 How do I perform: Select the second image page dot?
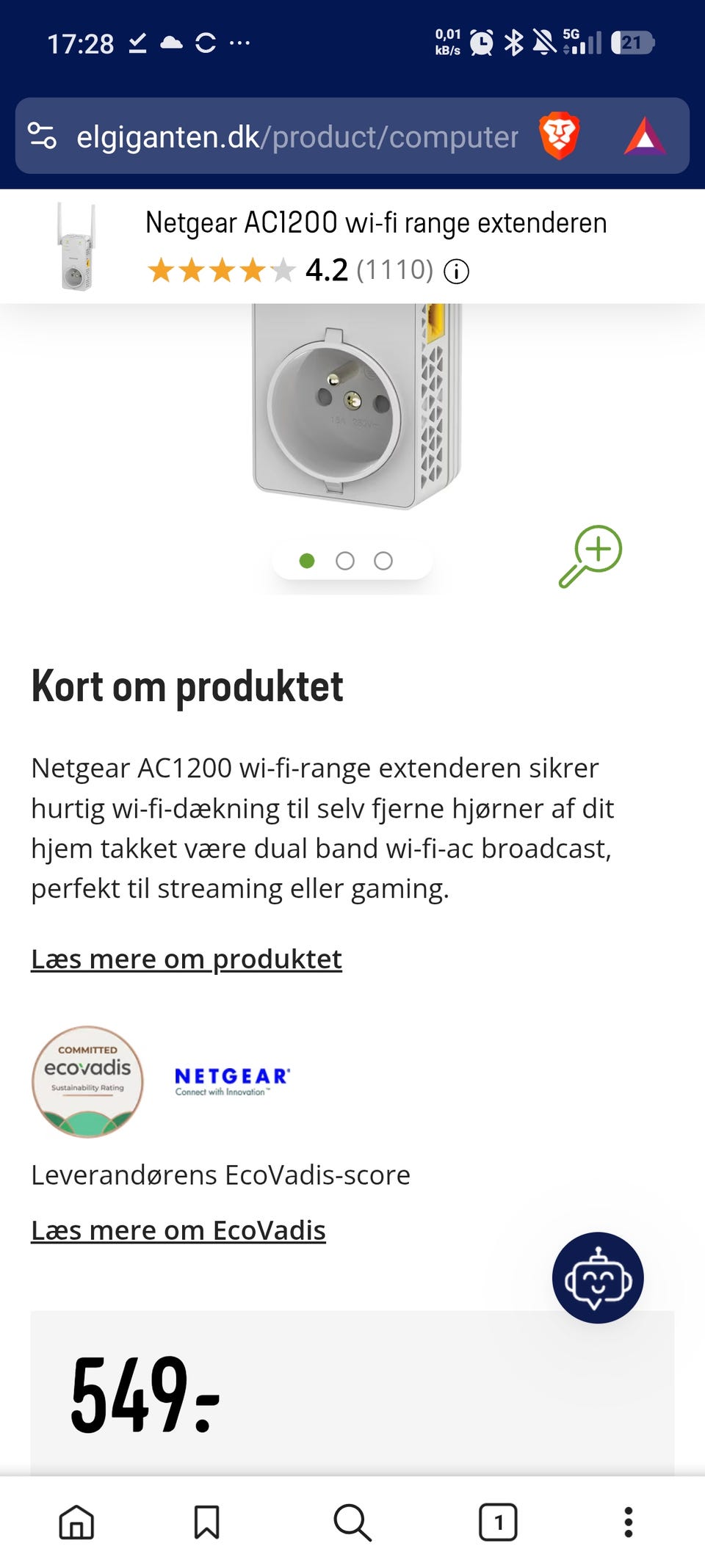click(x=345, y=562)
